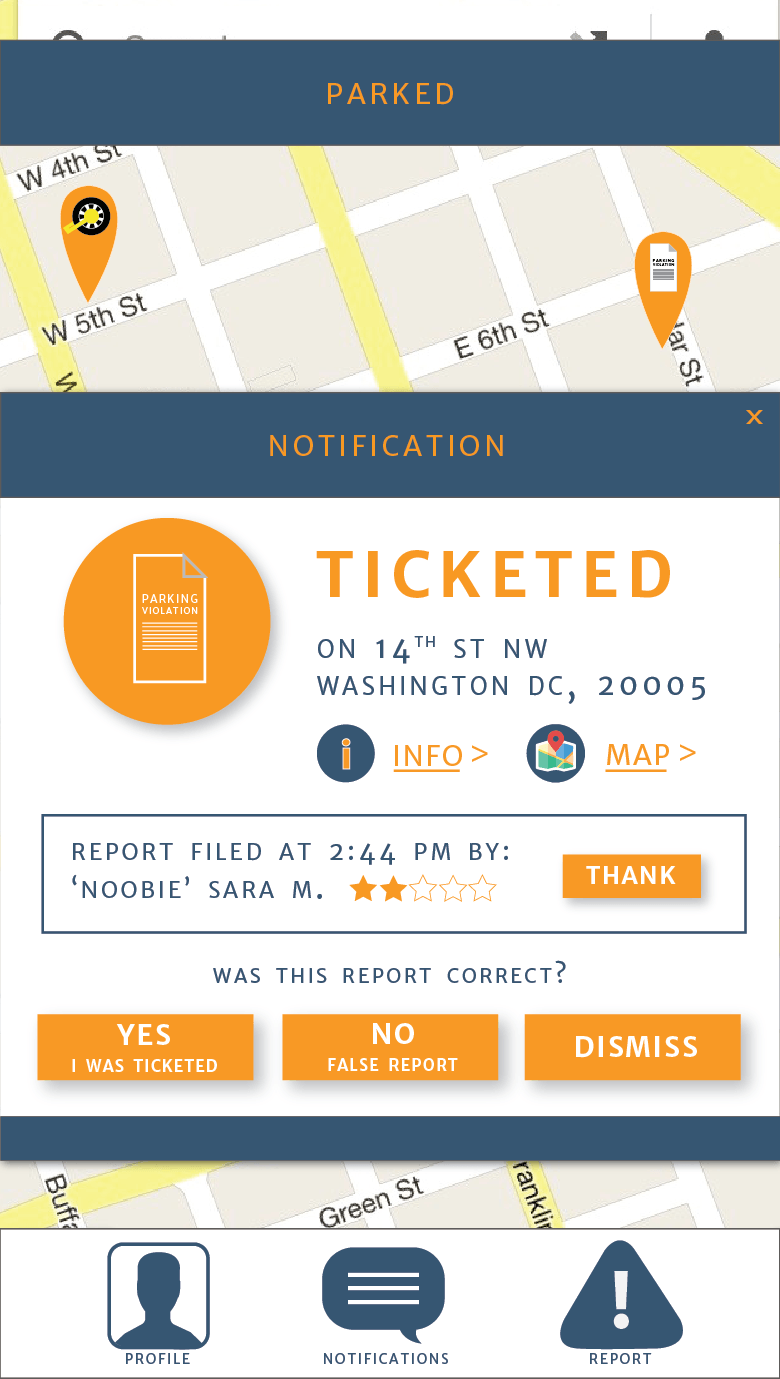Mark report as No, false report

390,1047
